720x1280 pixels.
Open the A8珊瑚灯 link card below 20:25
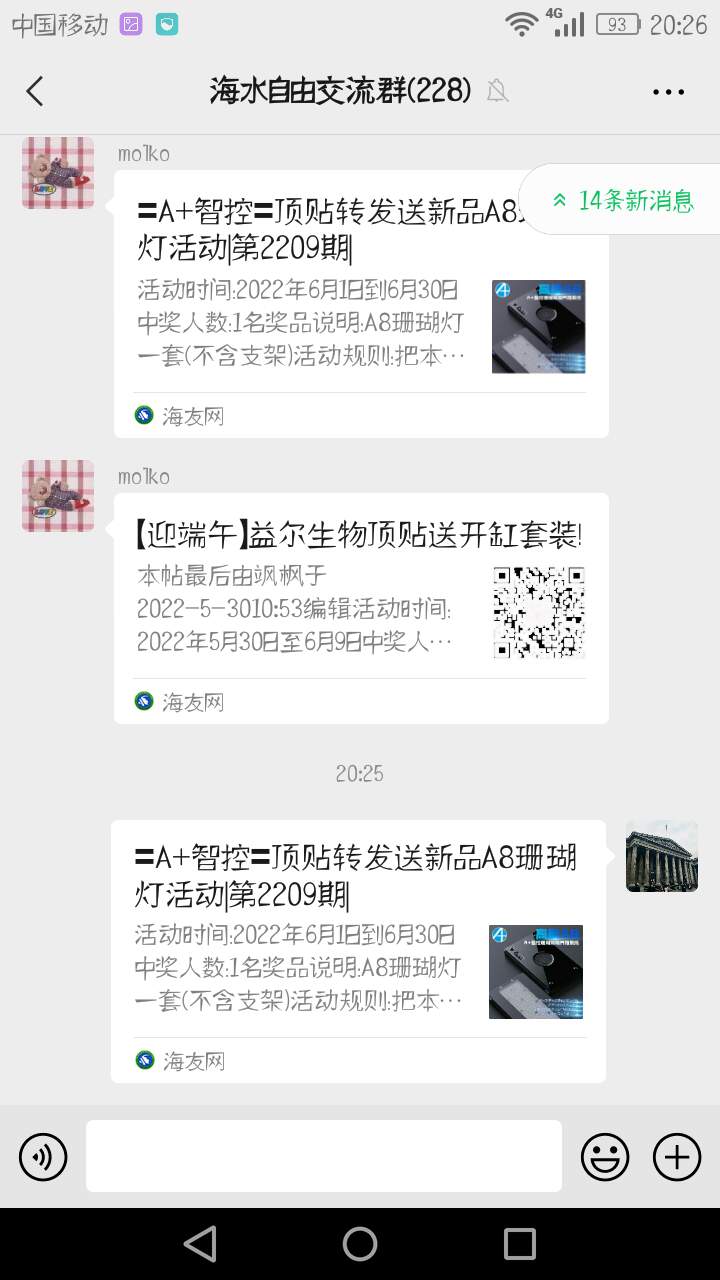coord(358,950)
